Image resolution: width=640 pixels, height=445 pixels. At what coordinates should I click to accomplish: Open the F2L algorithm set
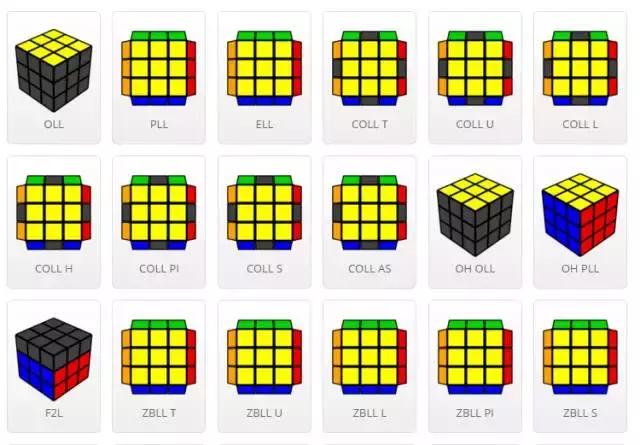click(53, 366)
